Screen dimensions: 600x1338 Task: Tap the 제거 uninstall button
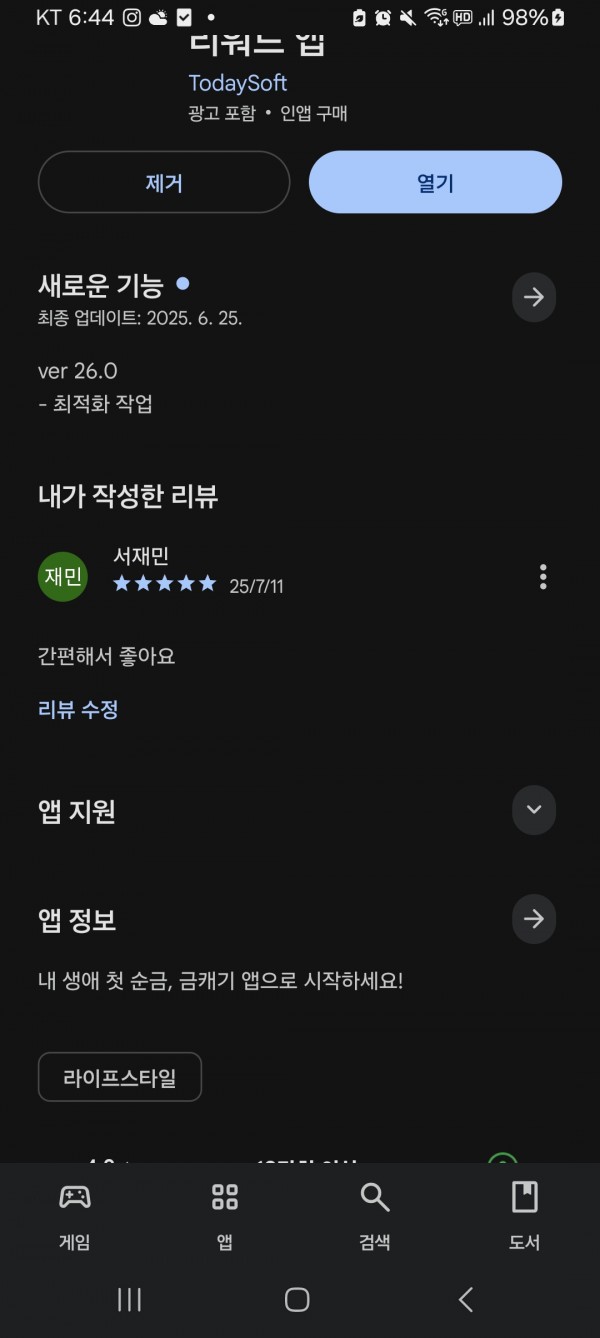(x=164, y=182)
